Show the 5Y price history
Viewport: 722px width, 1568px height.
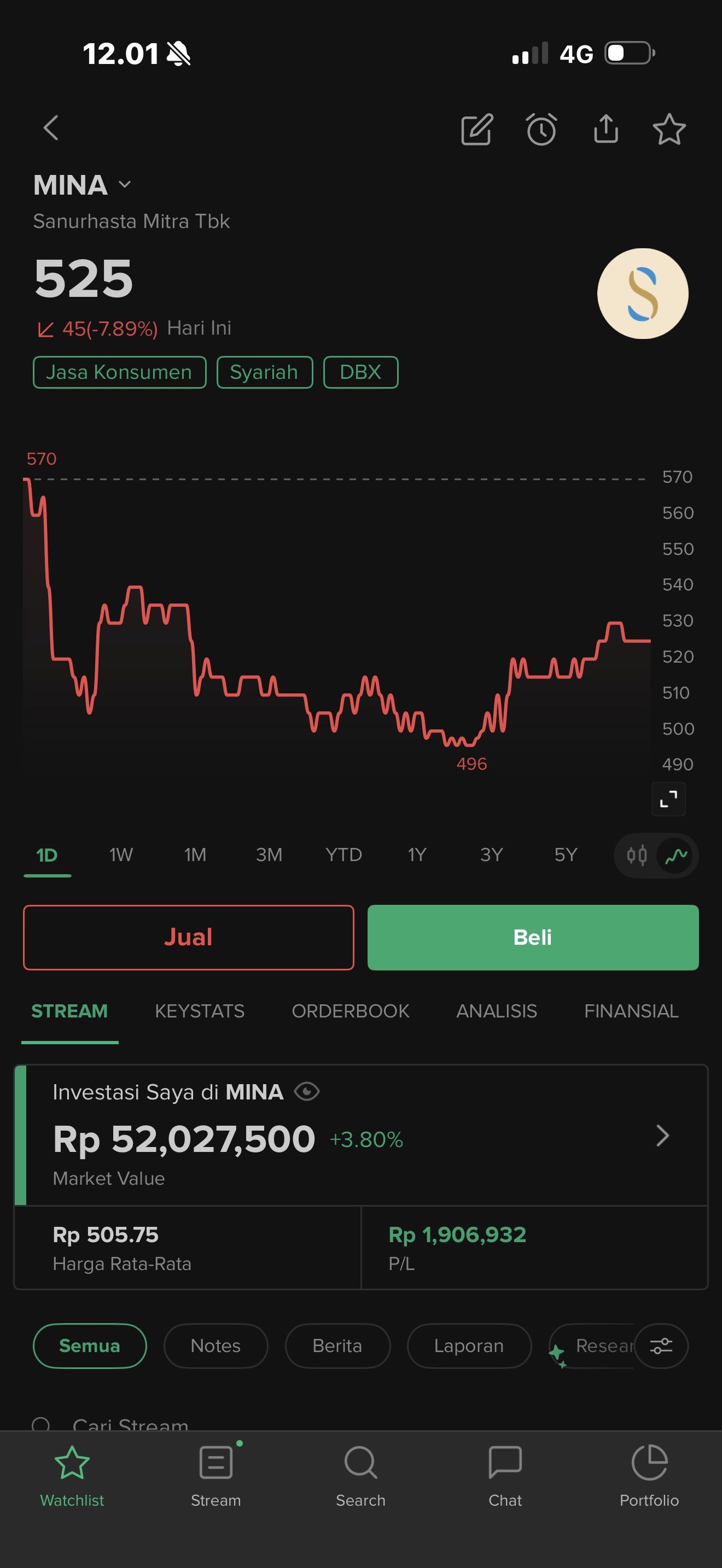(566, 855)
